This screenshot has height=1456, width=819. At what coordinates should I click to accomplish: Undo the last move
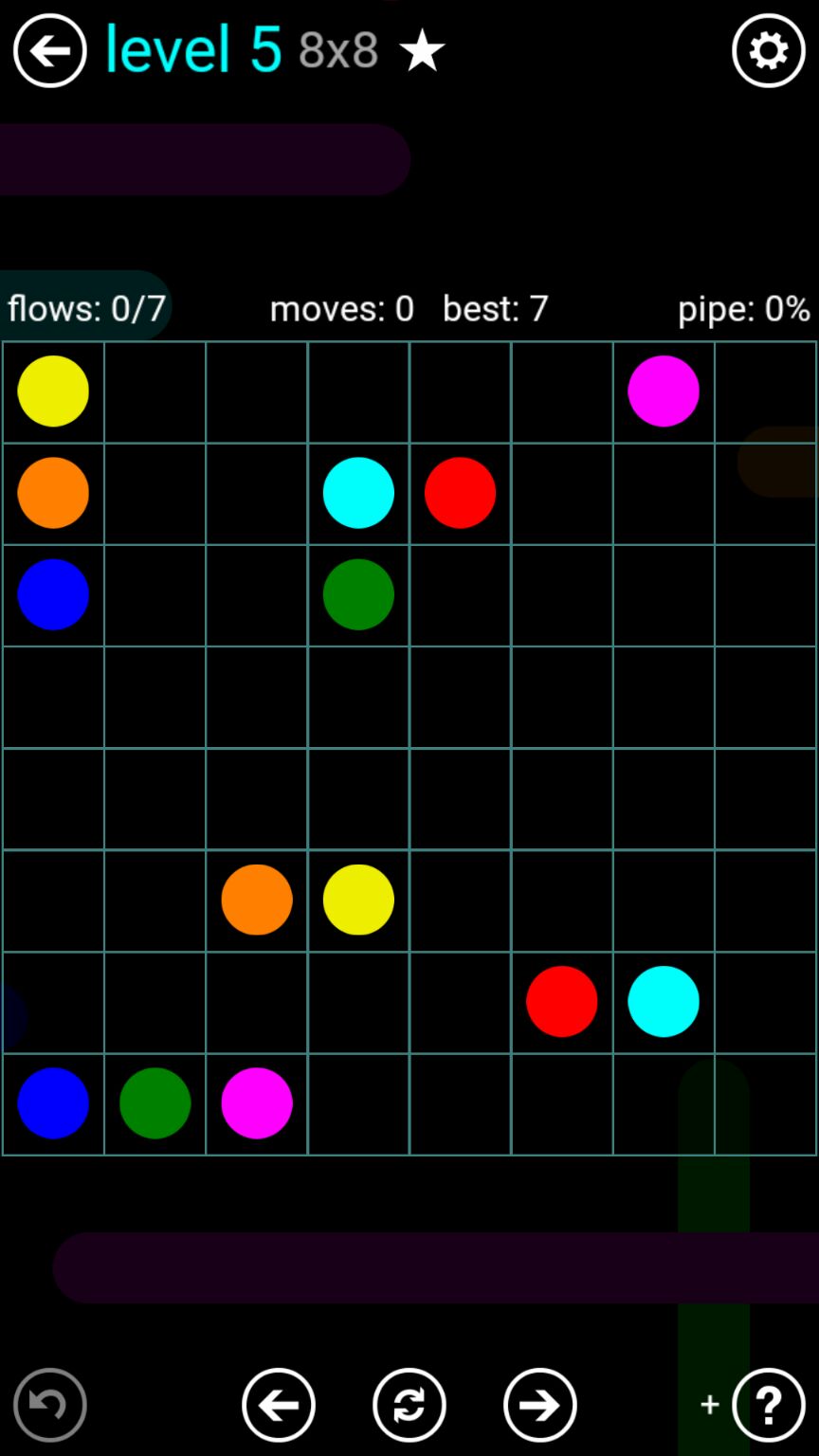(x=49, y=1404)
